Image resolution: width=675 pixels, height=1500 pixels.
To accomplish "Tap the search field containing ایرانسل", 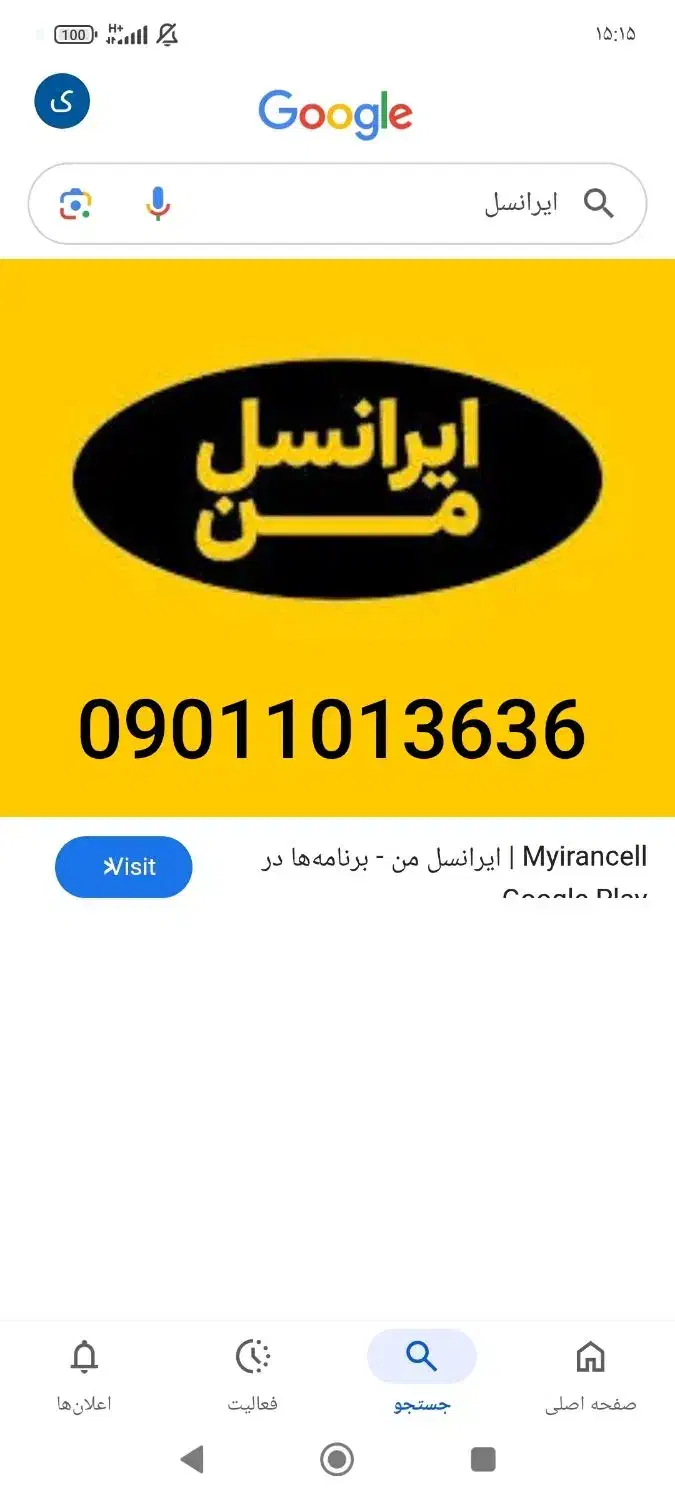I will (337, 204).
